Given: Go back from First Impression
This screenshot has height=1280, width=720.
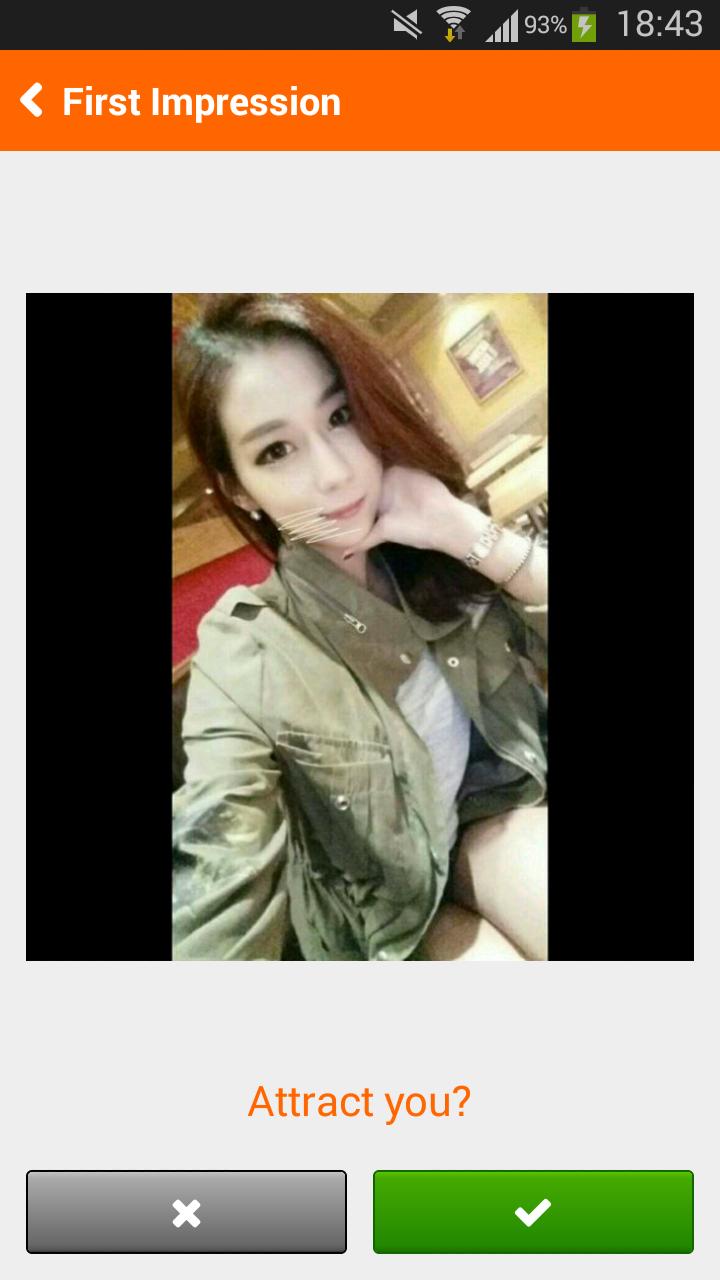Looking at the screenshot, I should [33, 101].
